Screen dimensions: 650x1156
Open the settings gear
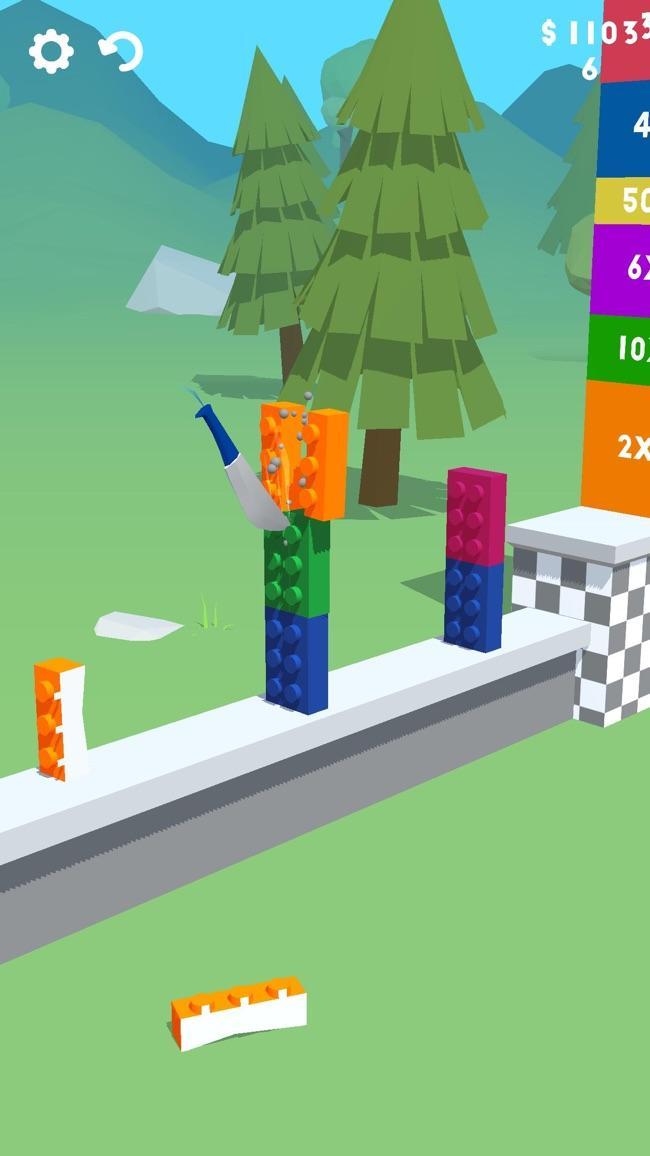pos(51,51)
